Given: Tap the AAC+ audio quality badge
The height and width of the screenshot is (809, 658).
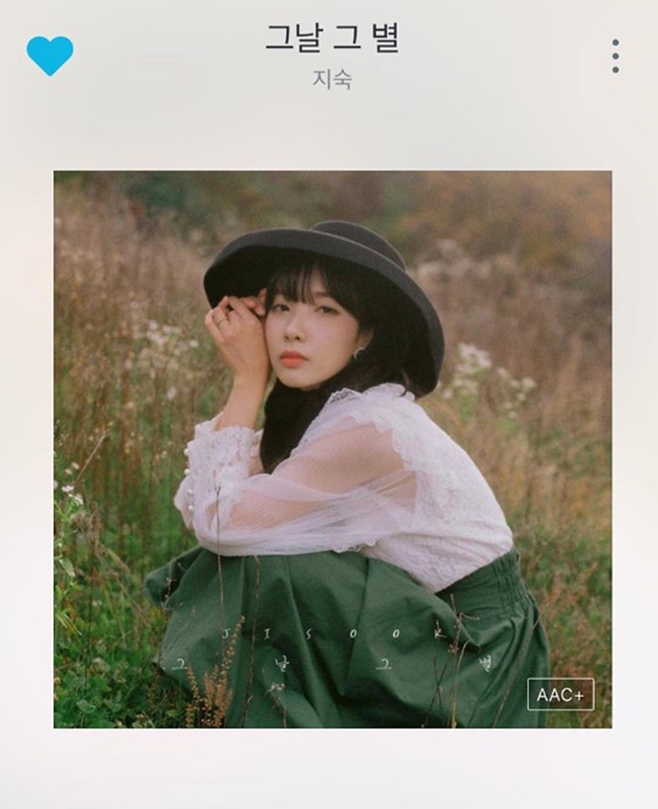Looking at the screenshot, I should click(560, 694).
